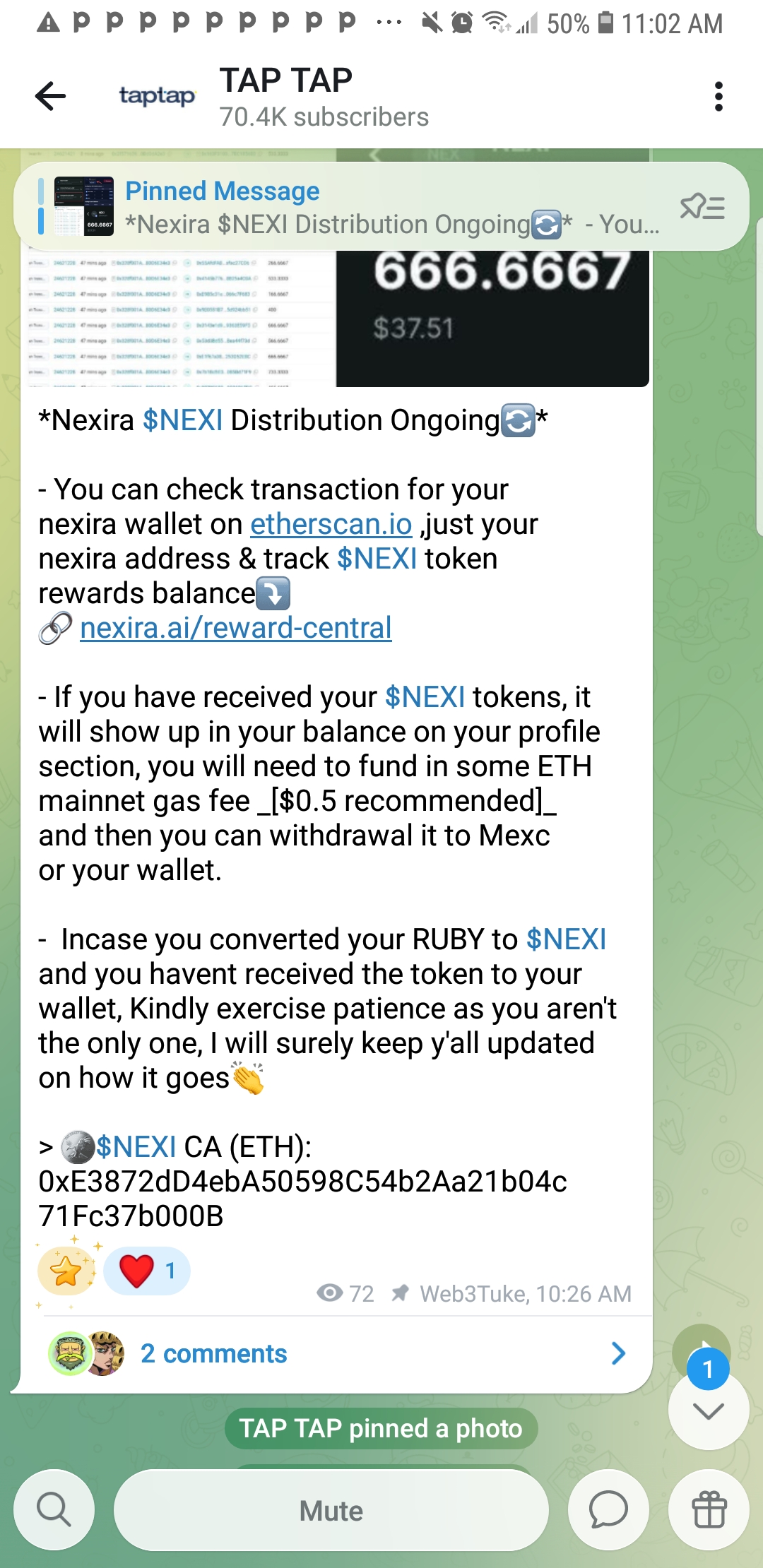The width and height of the screenshot is (763, 1568).
Task: Mute the TAP TAP channel
Action: 331,1510
